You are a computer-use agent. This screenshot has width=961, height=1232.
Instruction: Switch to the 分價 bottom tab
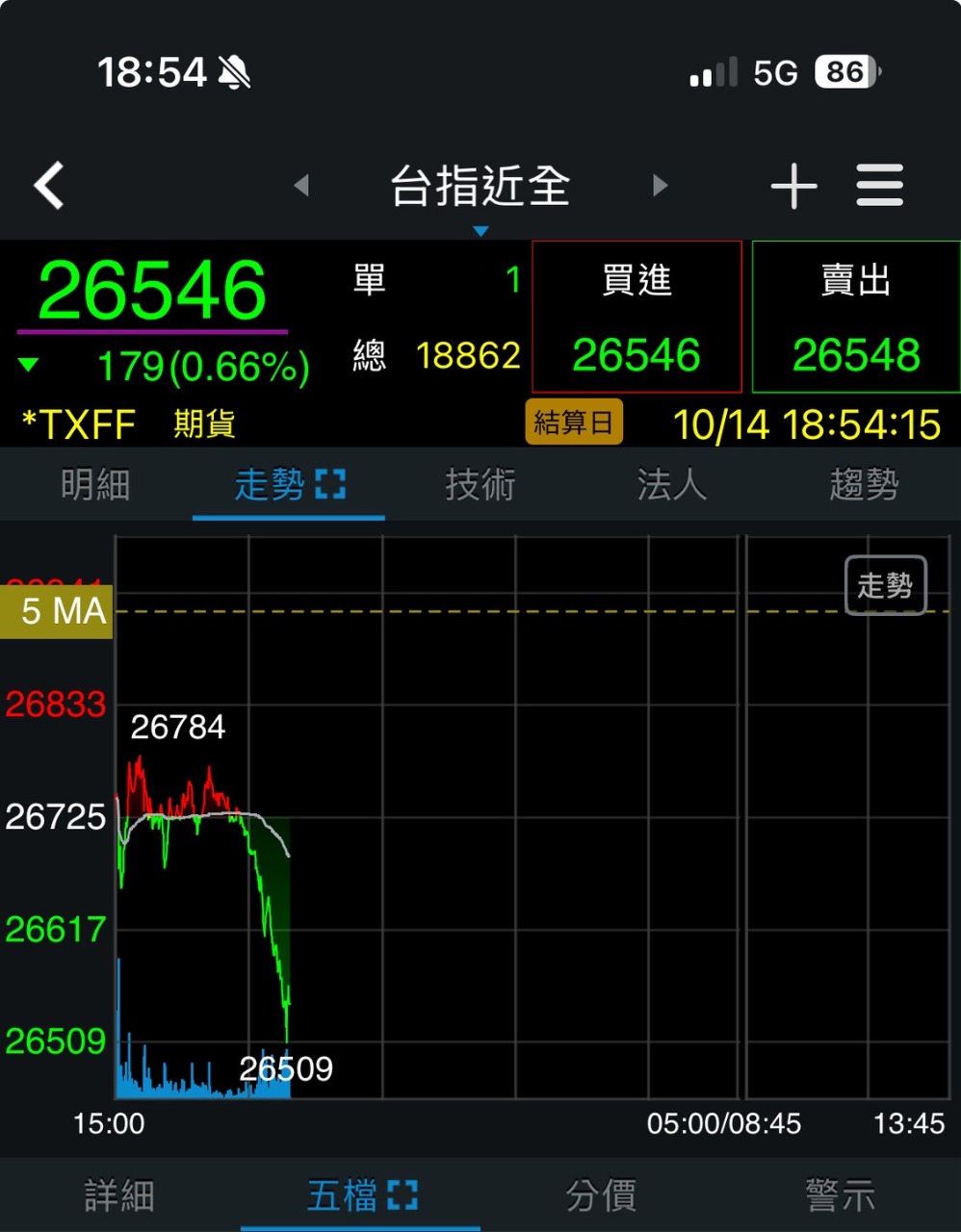601,1195
